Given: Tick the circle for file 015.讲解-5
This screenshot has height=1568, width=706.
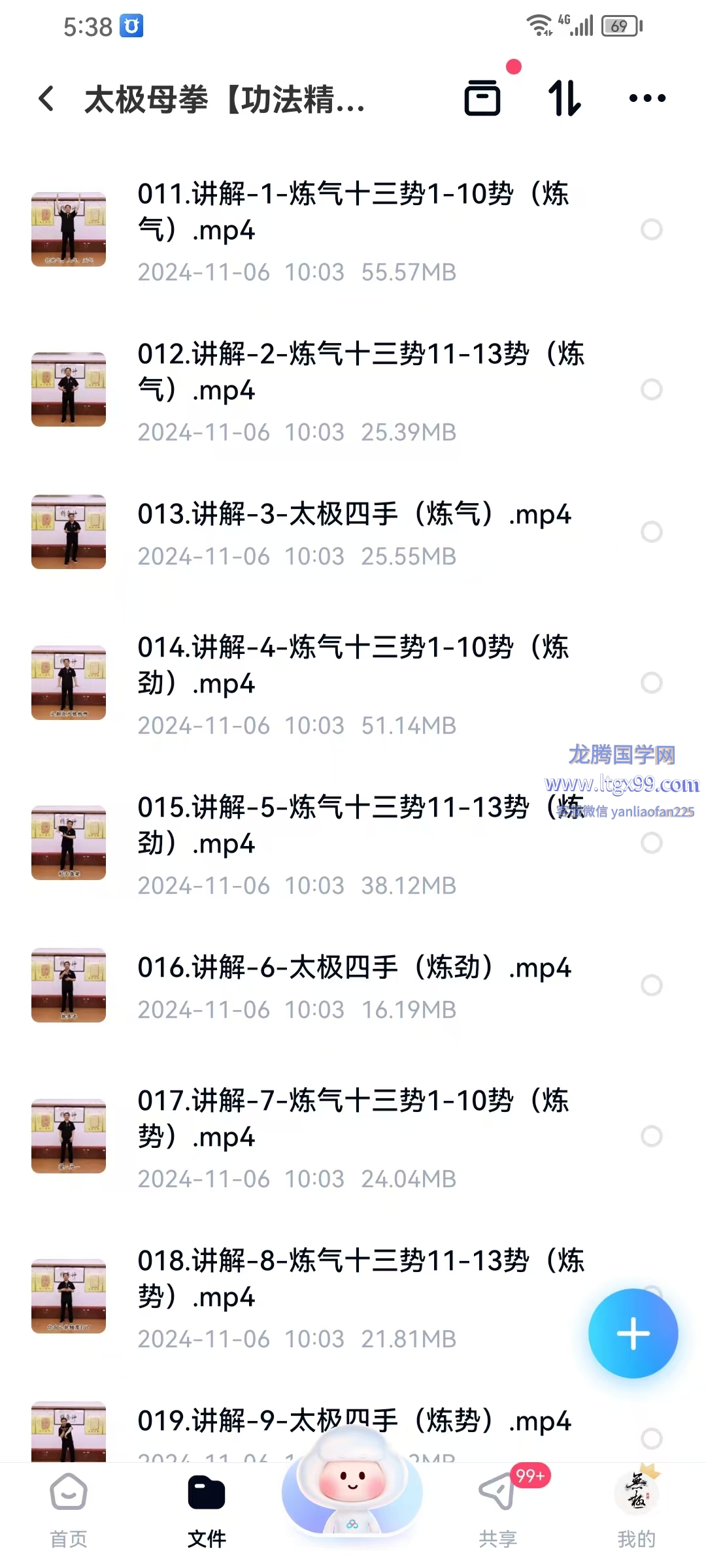Looking at the screenshot, I should [651, 843].
